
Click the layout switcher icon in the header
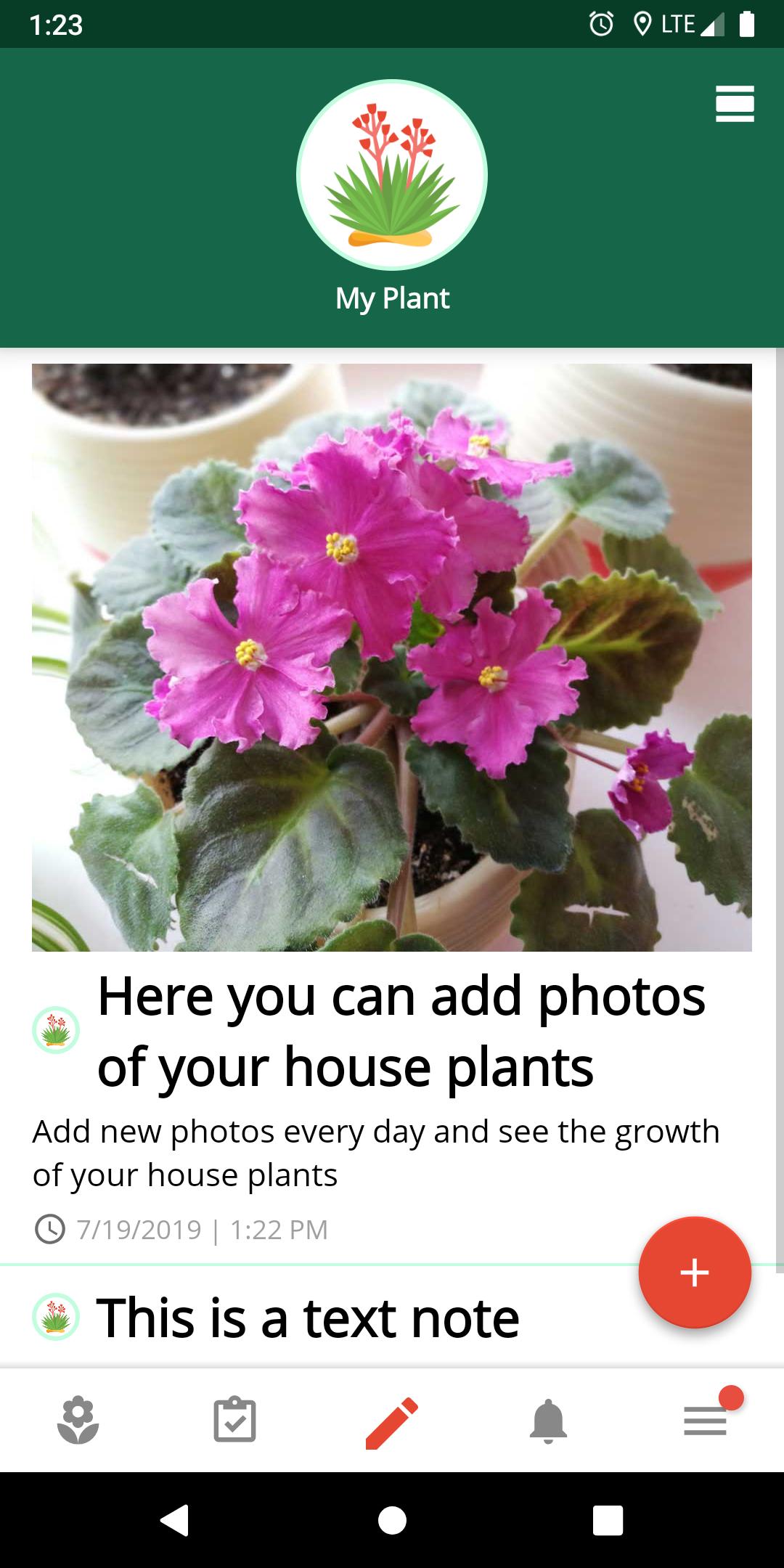point(735,104)
